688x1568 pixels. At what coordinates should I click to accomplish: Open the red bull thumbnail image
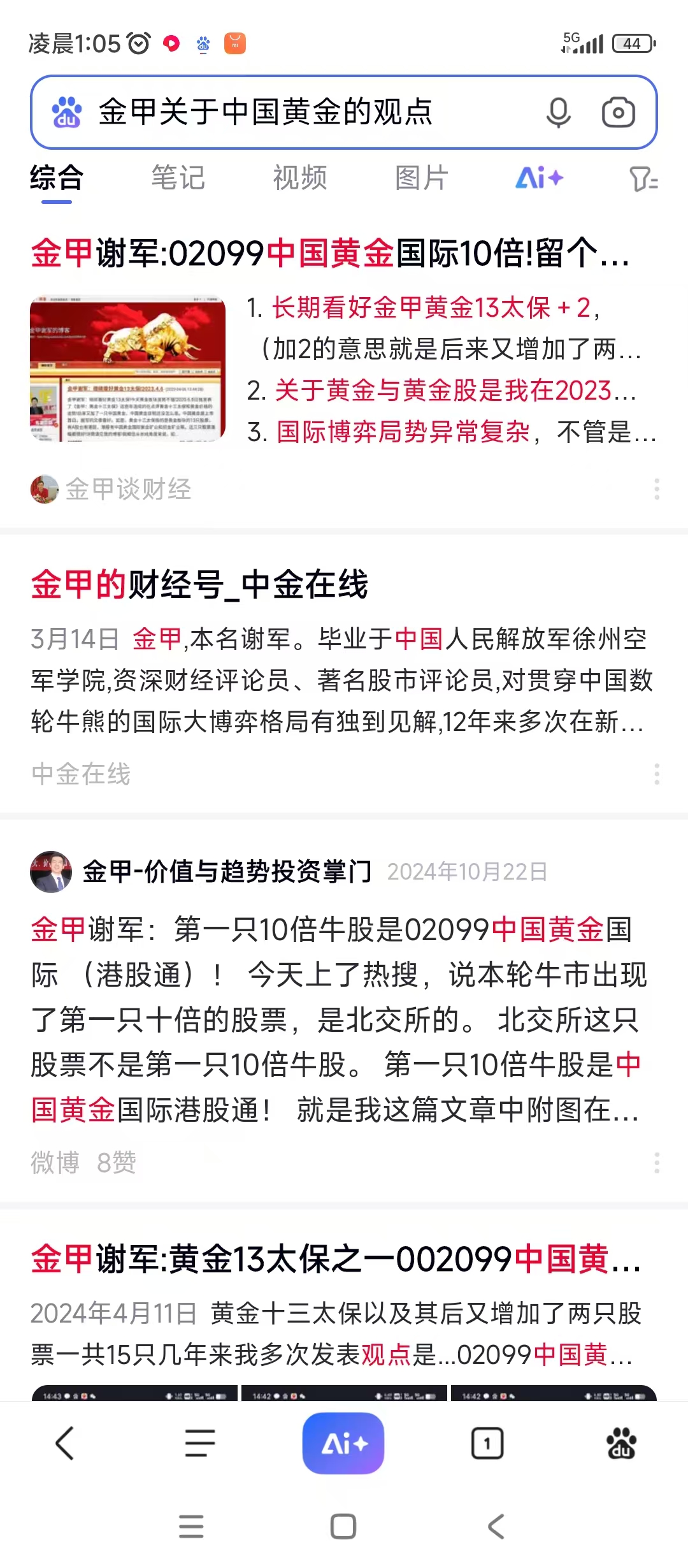(x=127, y=368)
